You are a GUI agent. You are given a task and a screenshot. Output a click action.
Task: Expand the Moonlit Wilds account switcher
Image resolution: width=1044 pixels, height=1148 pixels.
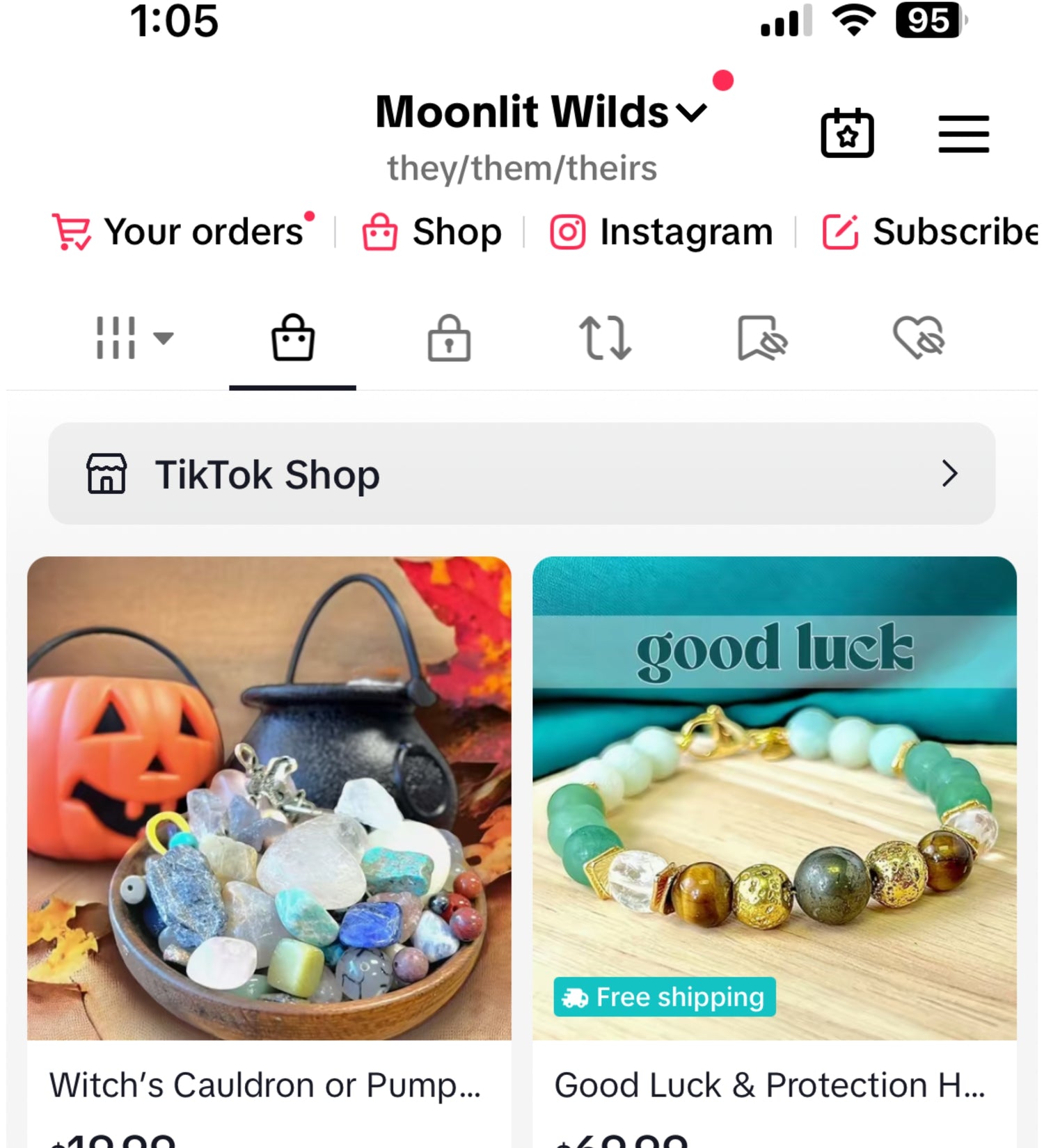click(x=541, y=113)
